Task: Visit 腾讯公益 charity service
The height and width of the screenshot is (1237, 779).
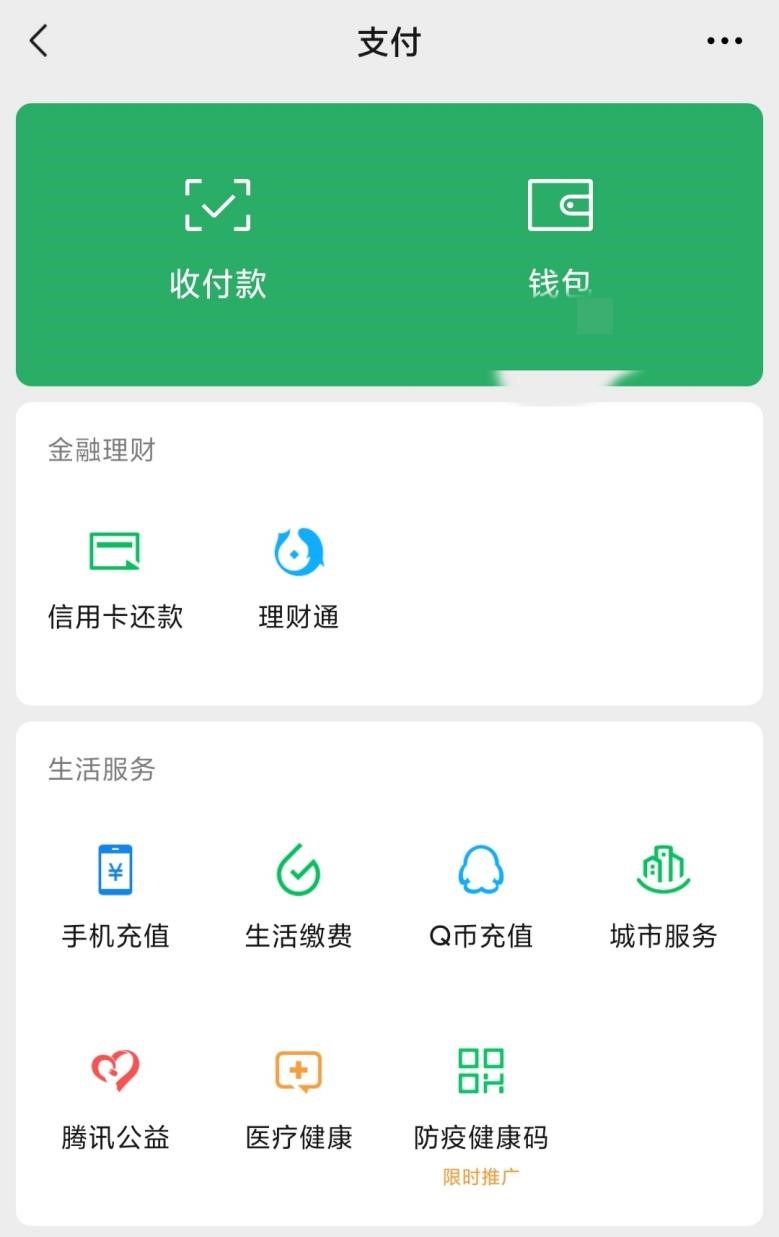Action: (x=115, y=1097)
